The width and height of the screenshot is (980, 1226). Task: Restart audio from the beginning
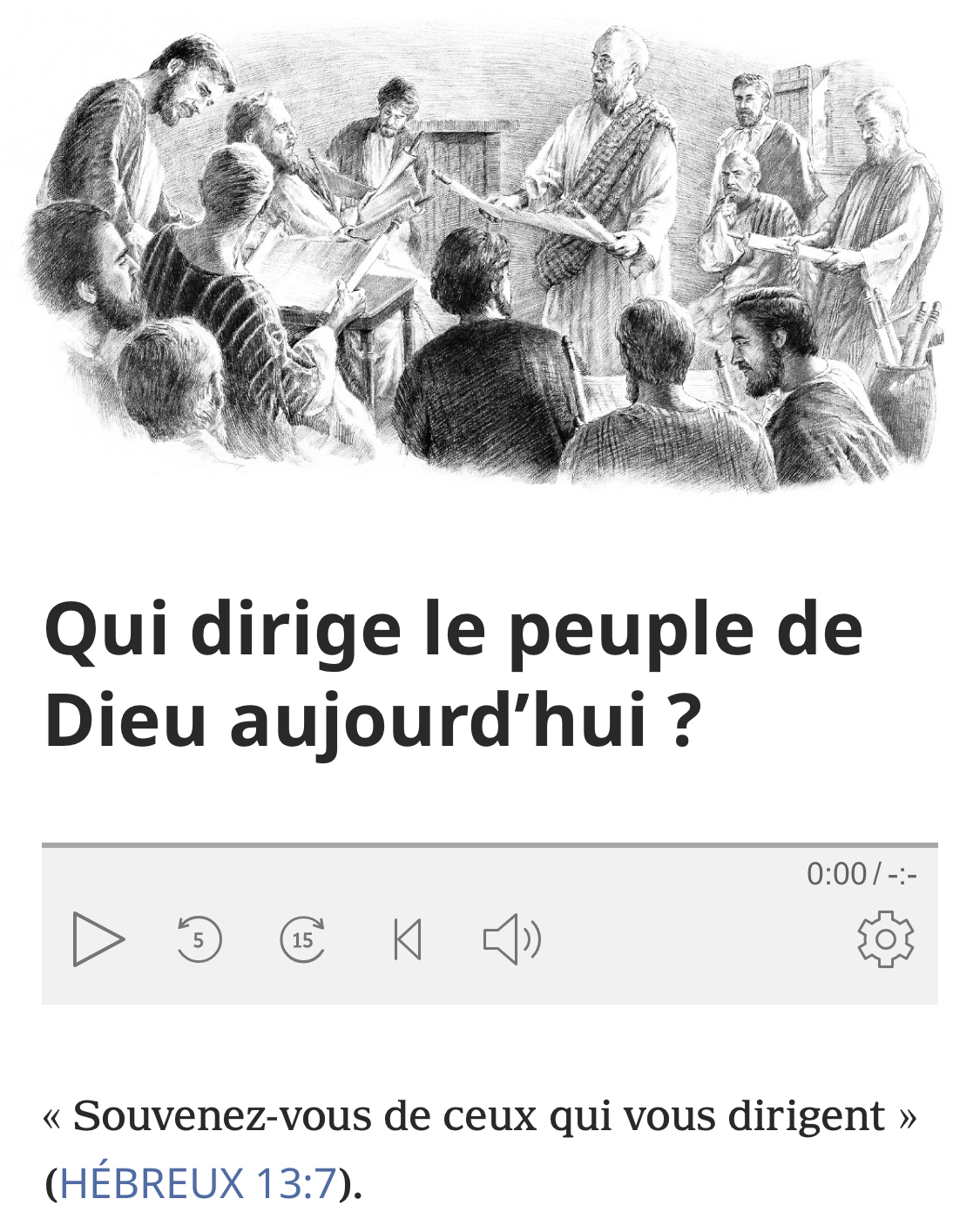(x=408, y=939)
